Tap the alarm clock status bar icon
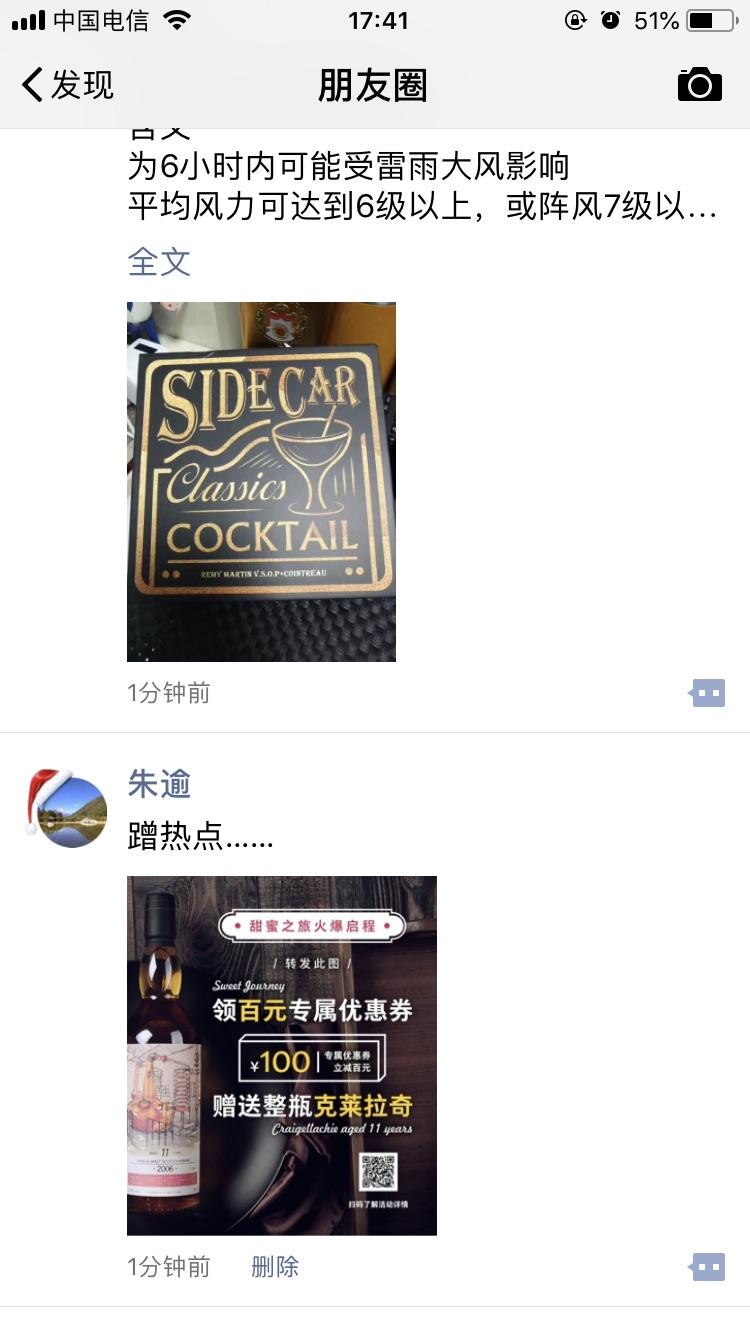This screenshot has width=750, height=1334. click(x=610, y=20)
